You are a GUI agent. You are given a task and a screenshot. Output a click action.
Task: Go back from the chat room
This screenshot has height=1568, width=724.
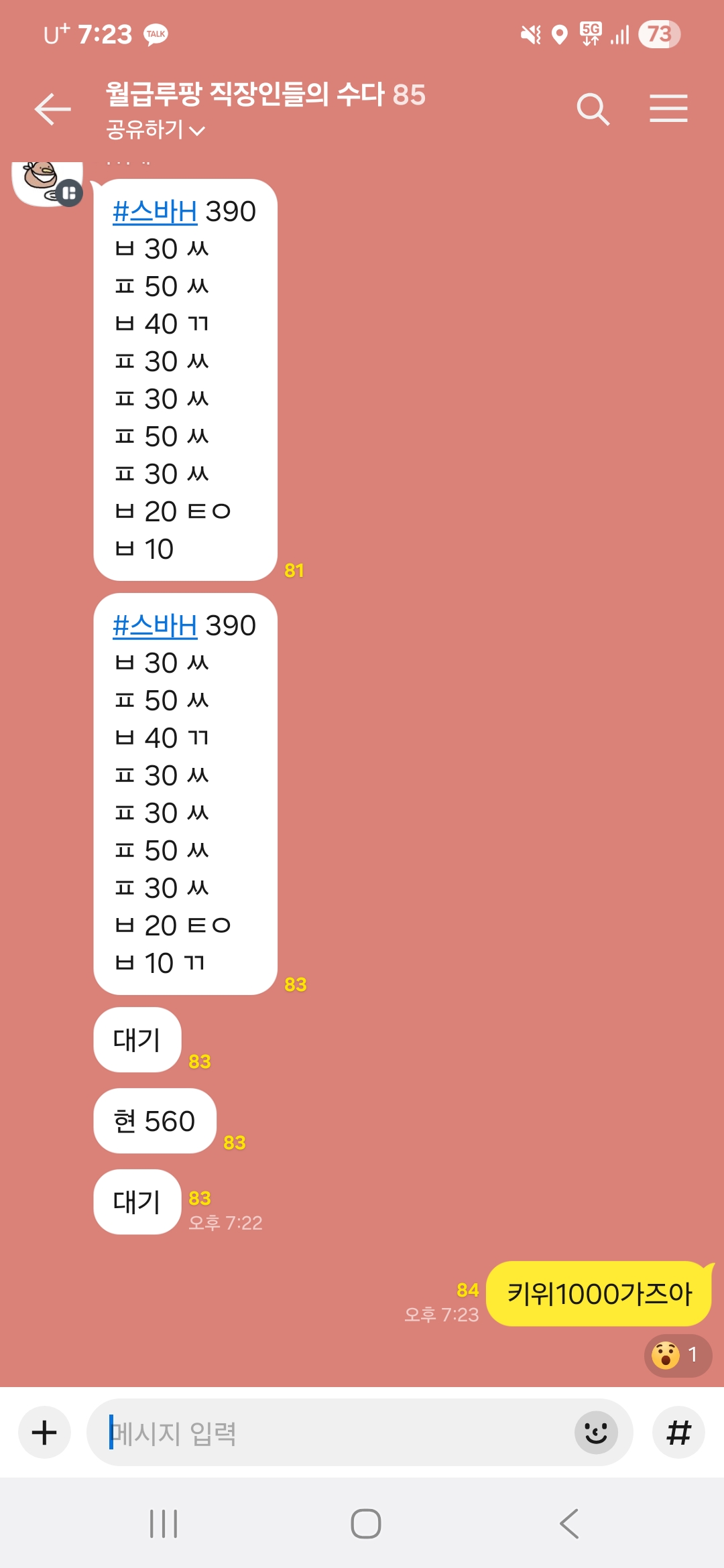click(x=52, y=109)
